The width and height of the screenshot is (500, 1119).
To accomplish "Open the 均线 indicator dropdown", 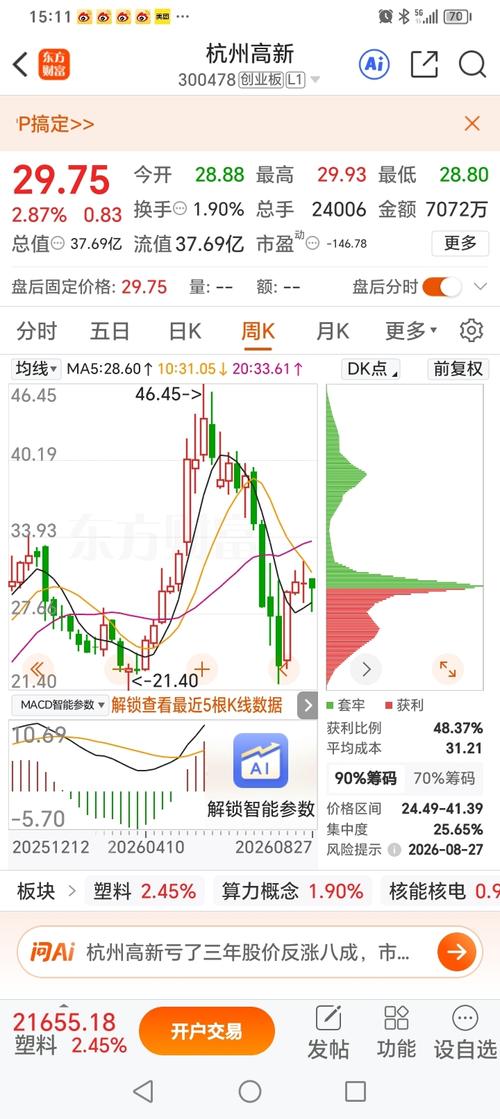I will click(37, 369).
